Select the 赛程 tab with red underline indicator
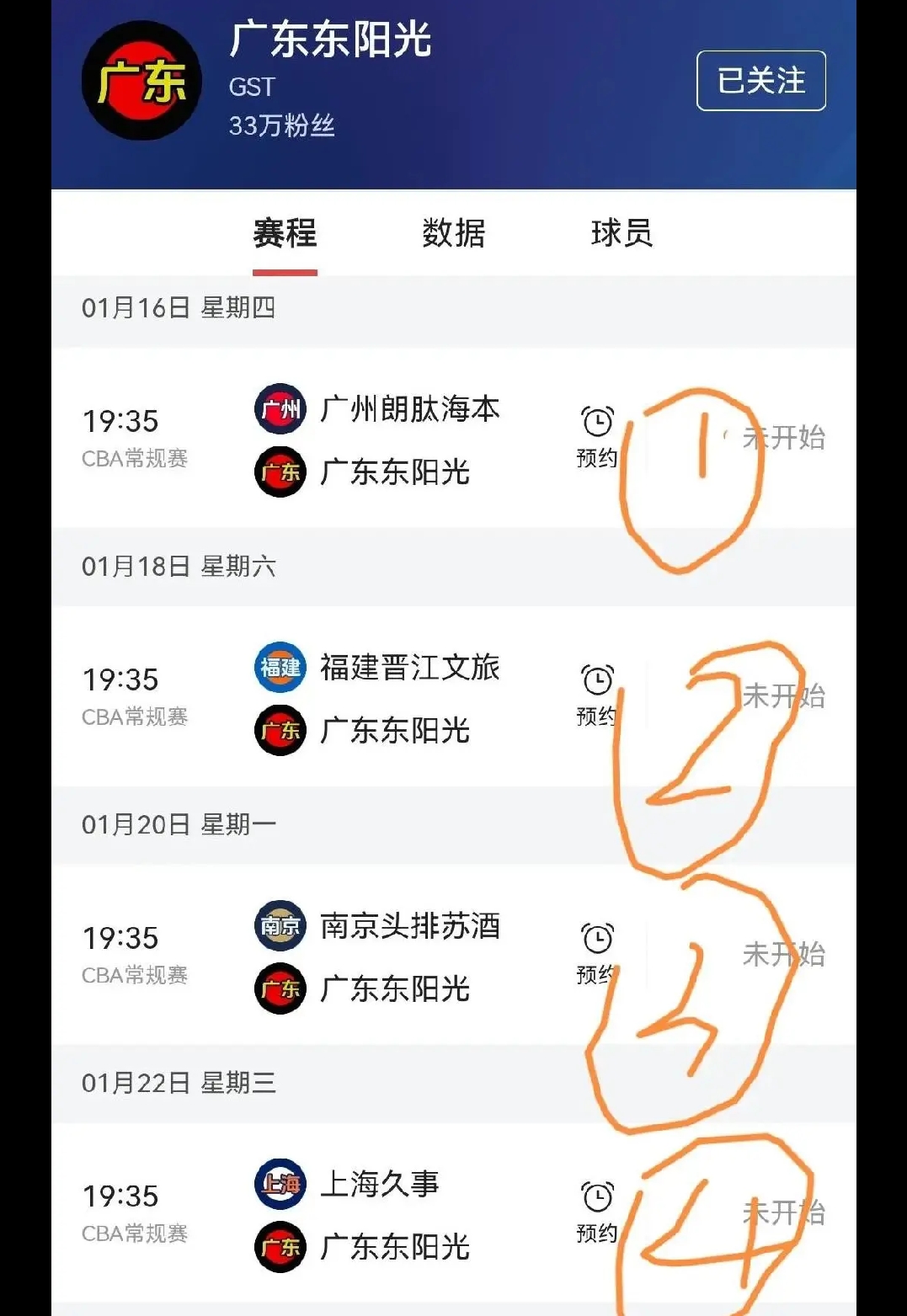Viewport: 907px width, 1316px height. [x=285, y=235]
